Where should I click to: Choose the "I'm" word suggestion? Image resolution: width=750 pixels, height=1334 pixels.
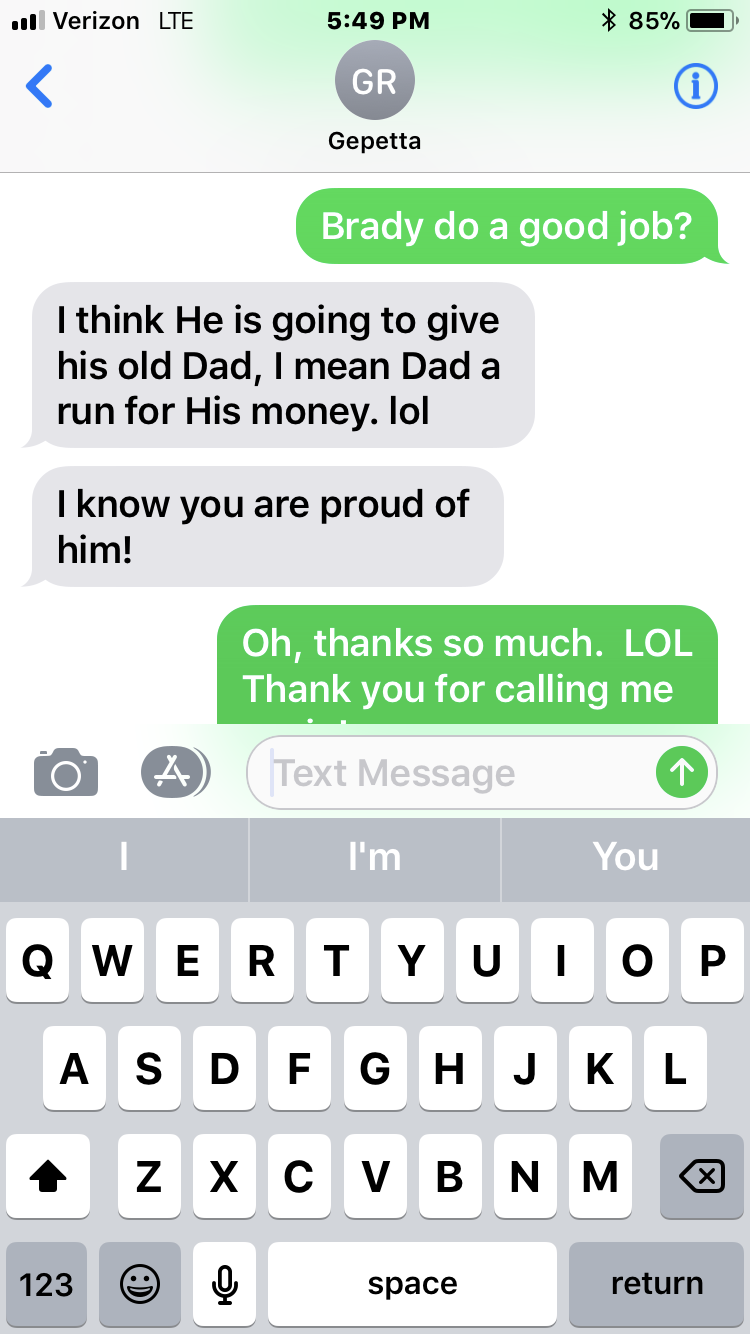click(x=375, y=858)
